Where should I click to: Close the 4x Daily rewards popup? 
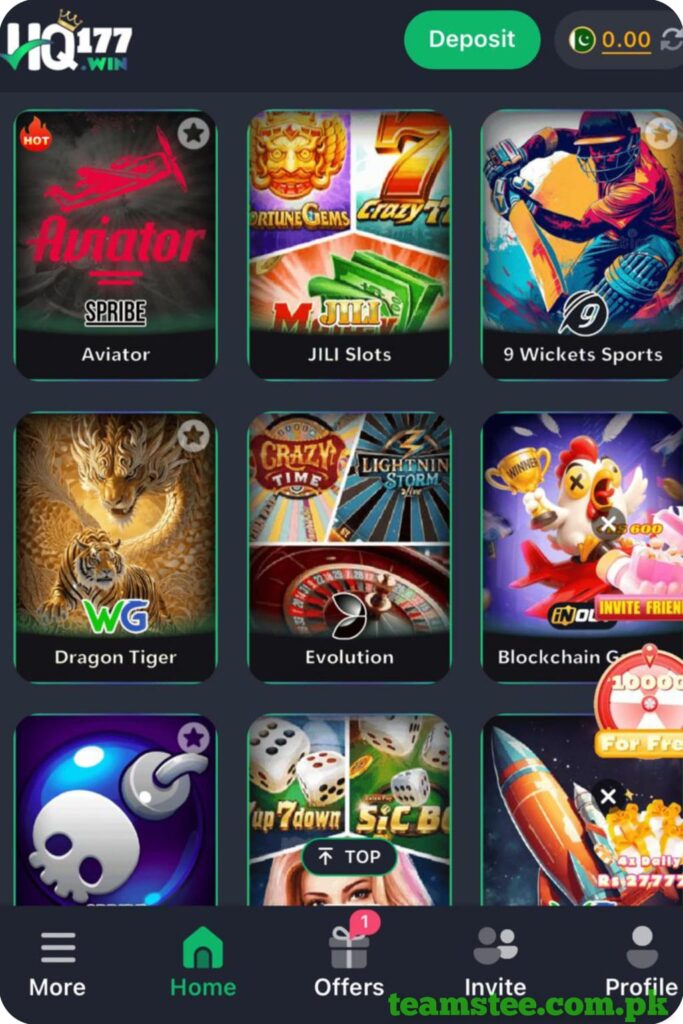point(607,796)
